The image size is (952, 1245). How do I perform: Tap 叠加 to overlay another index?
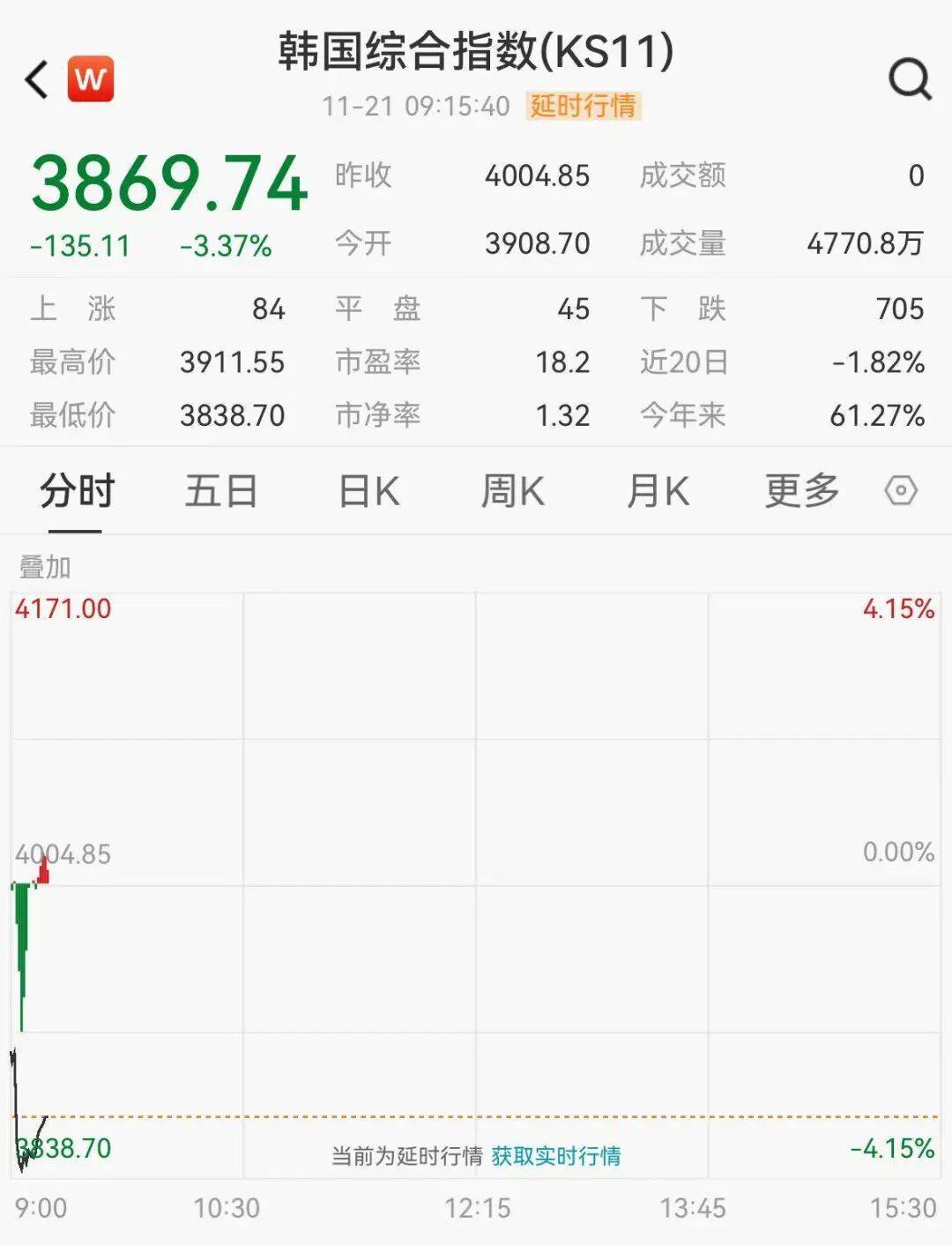click(45, 567)
